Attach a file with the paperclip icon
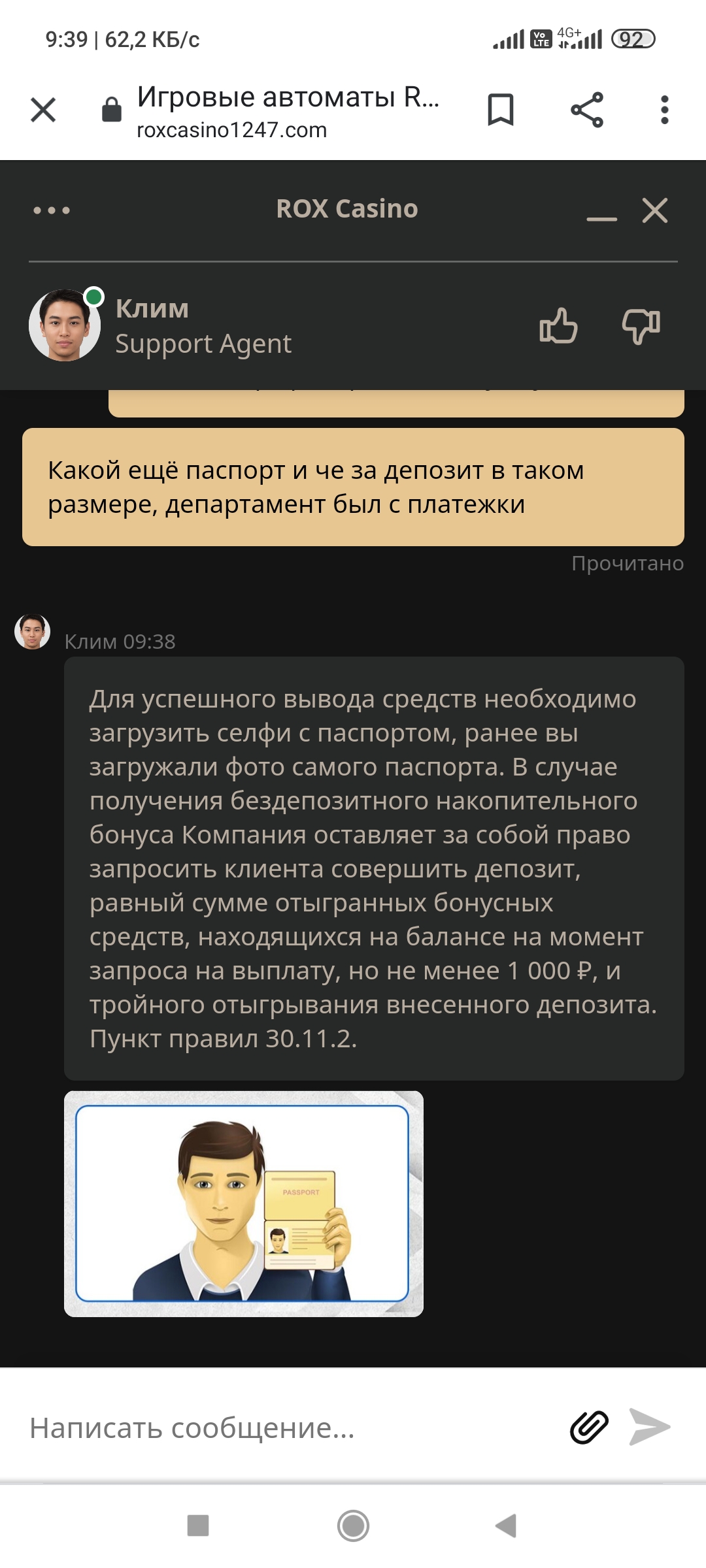Image resolution: width=706 pixels, height=1568 pixels. tap(589, 1426)
